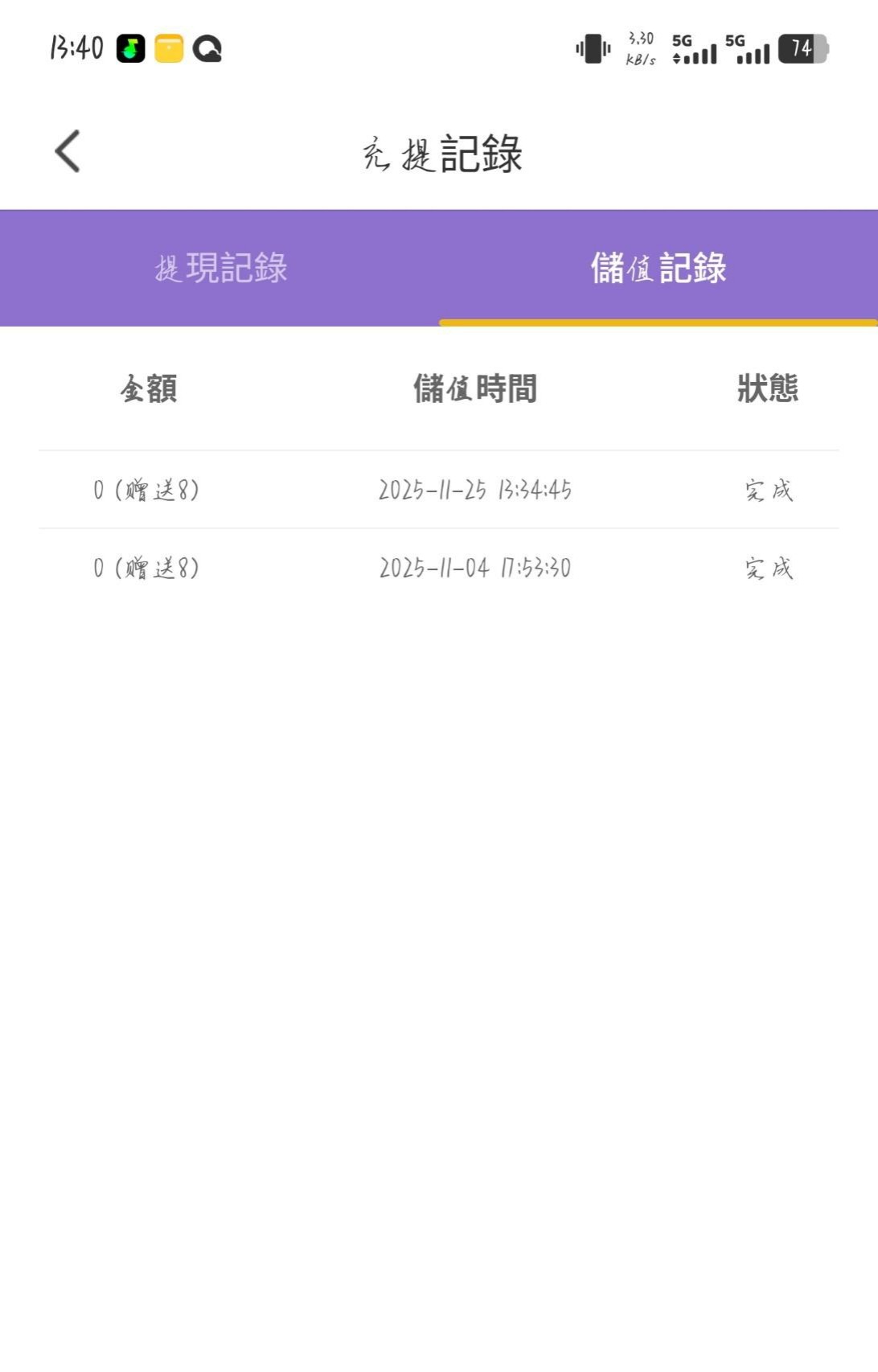Screen dimensions: 878x1372
Task: Switch to the 提現記錄 tab
Action: 220,269
